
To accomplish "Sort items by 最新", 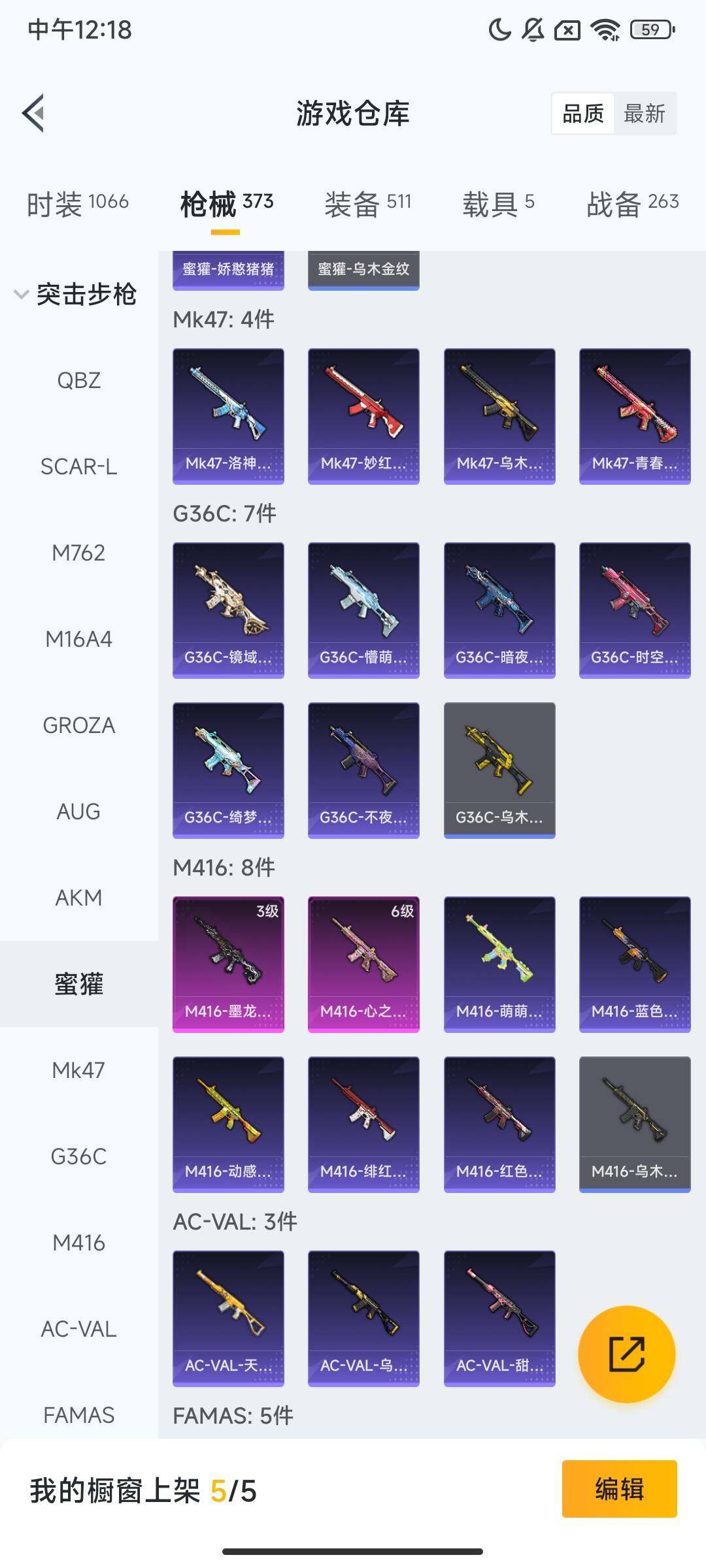I will 645,114.
